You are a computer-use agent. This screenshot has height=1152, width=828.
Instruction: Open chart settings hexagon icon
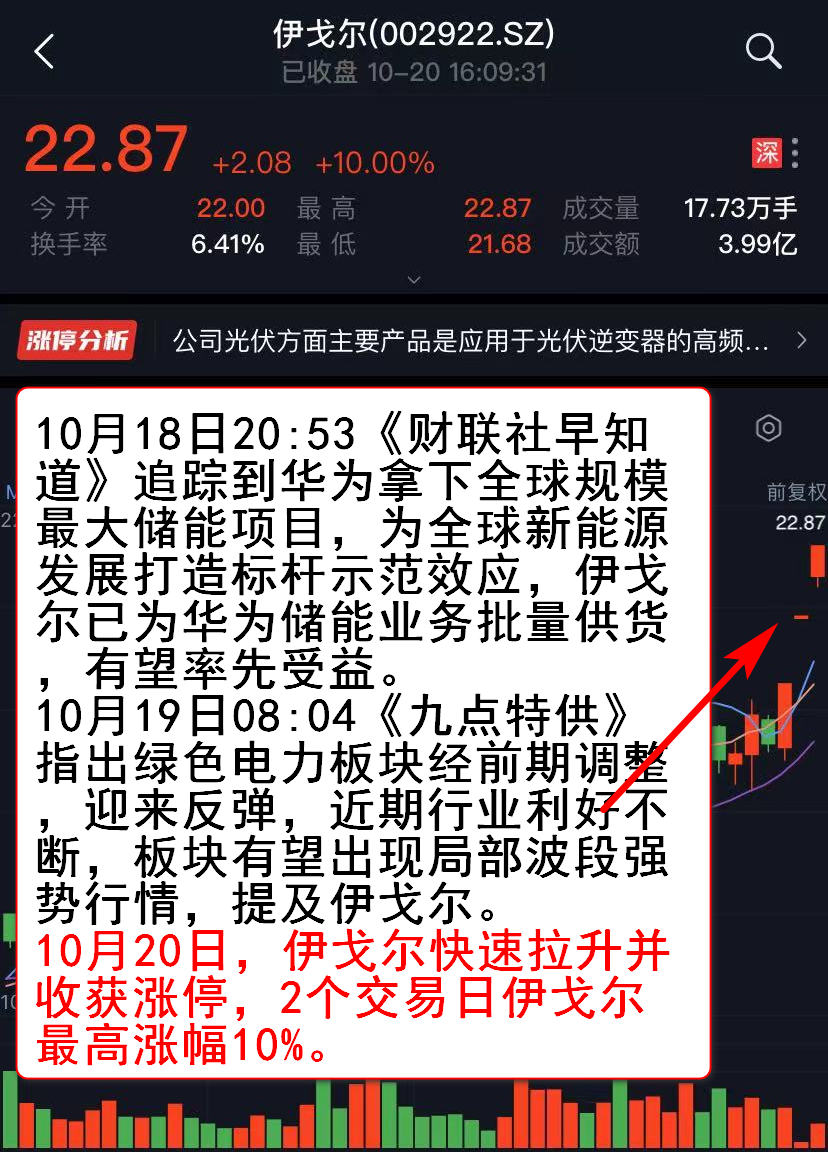coord(768,429)
